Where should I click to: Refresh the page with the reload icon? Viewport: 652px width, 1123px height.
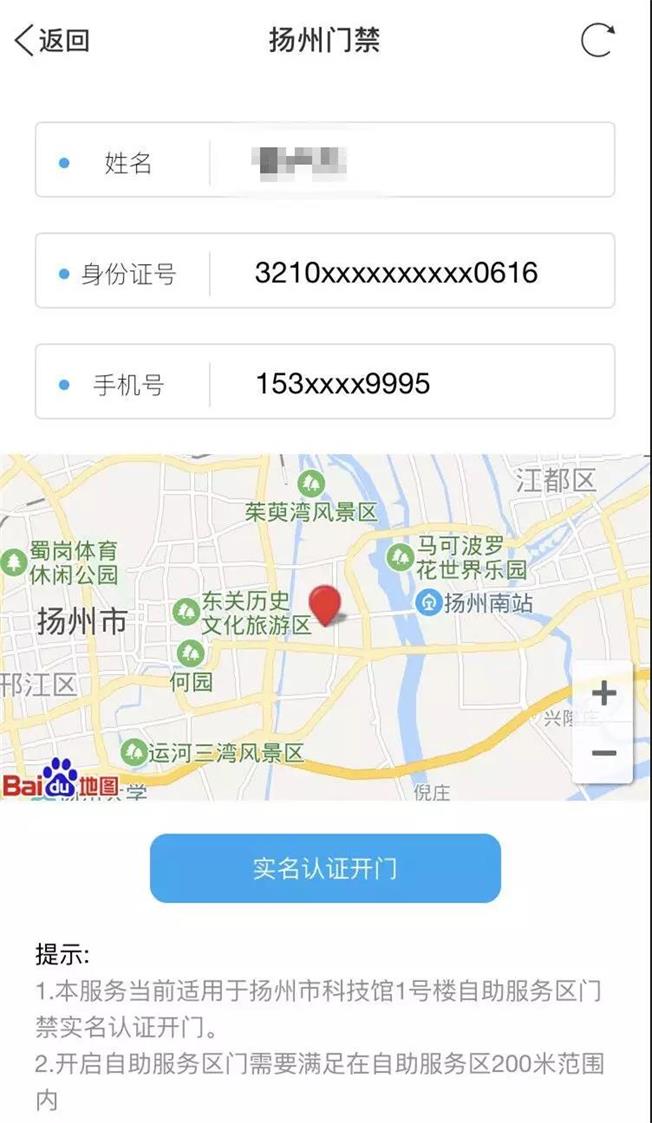pos(598,40)
